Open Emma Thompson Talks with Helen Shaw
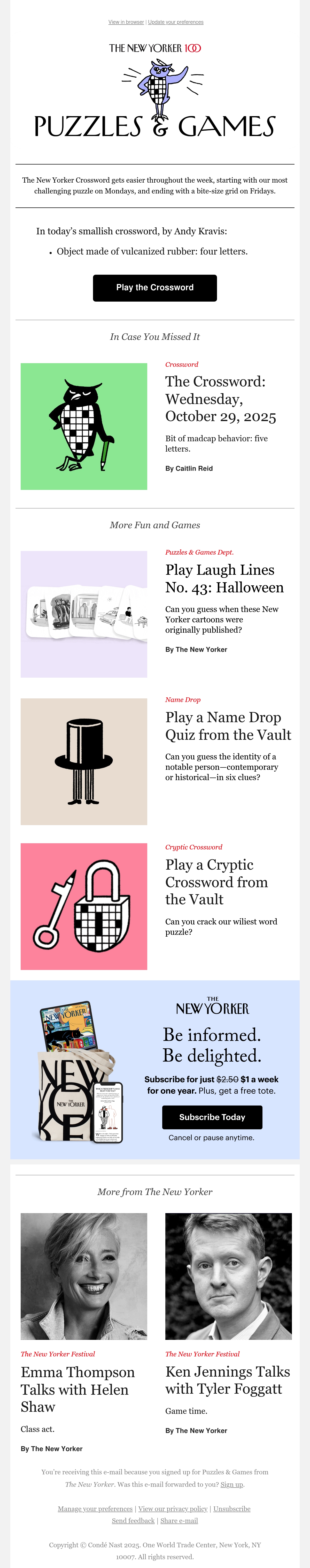 78,1389
